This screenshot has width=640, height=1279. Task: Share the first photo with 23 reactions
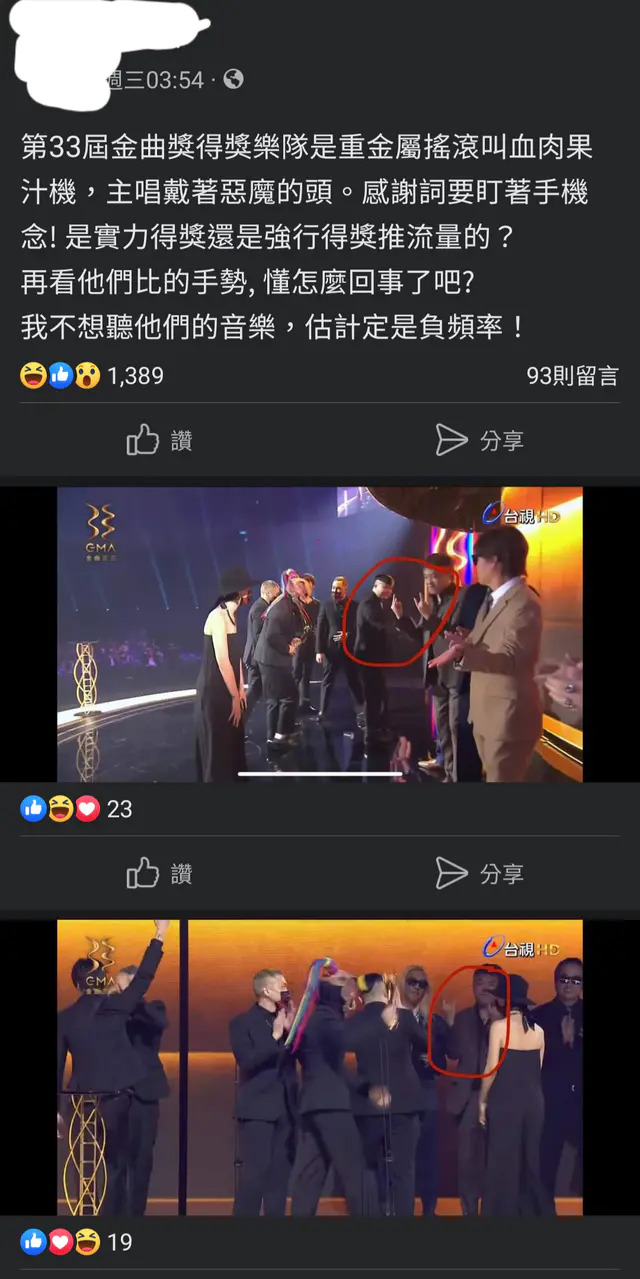pos(480,874)
